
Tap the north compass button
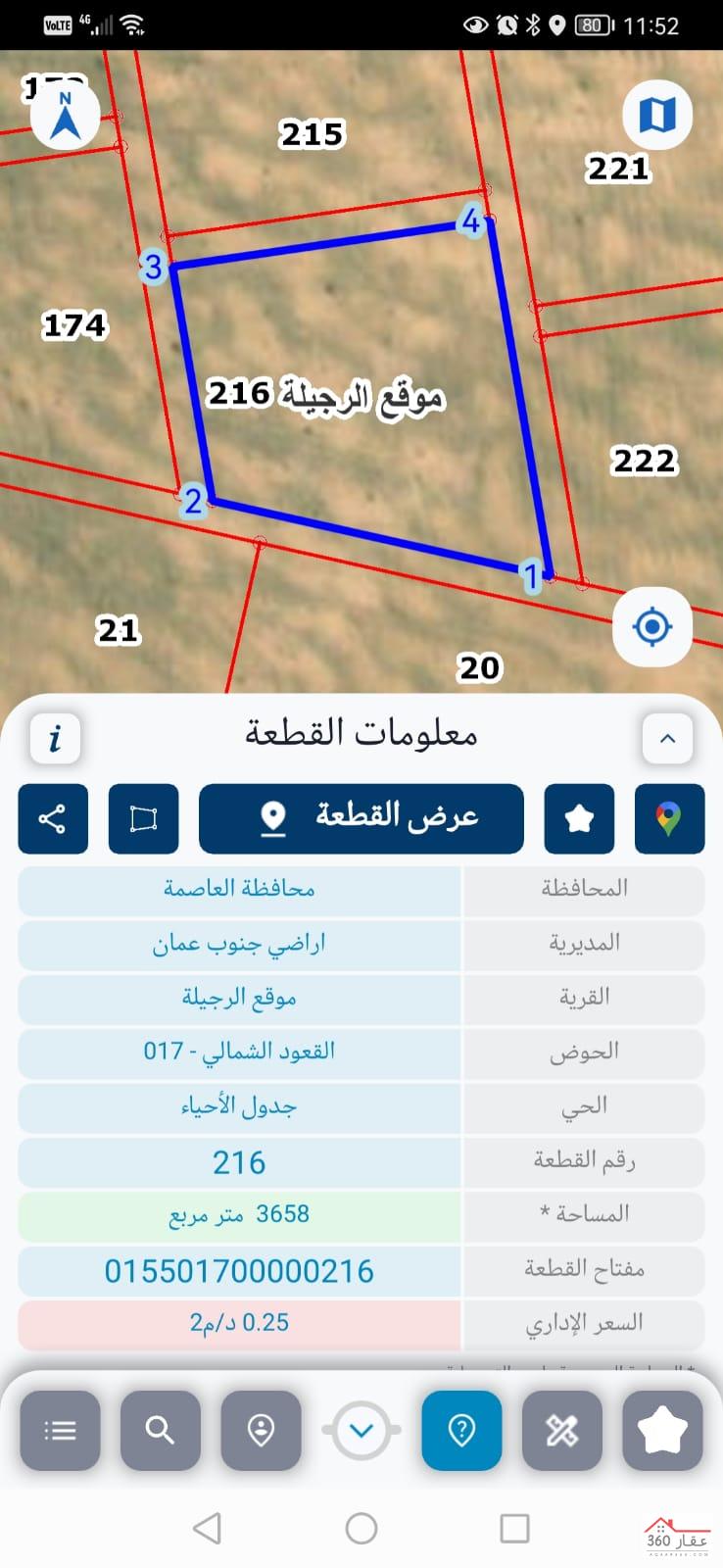pyautogui.click(x=65, y=115)
